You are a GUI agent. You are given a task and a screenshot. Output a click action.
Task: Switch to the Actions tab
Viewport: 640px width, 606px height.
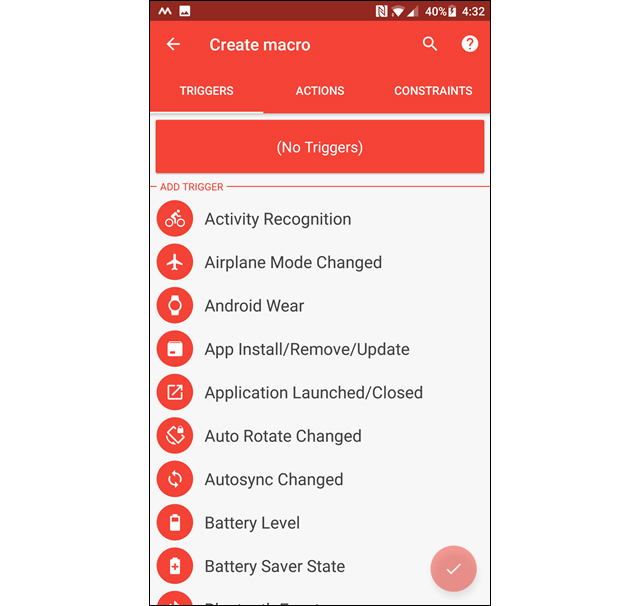pos(320,91)
